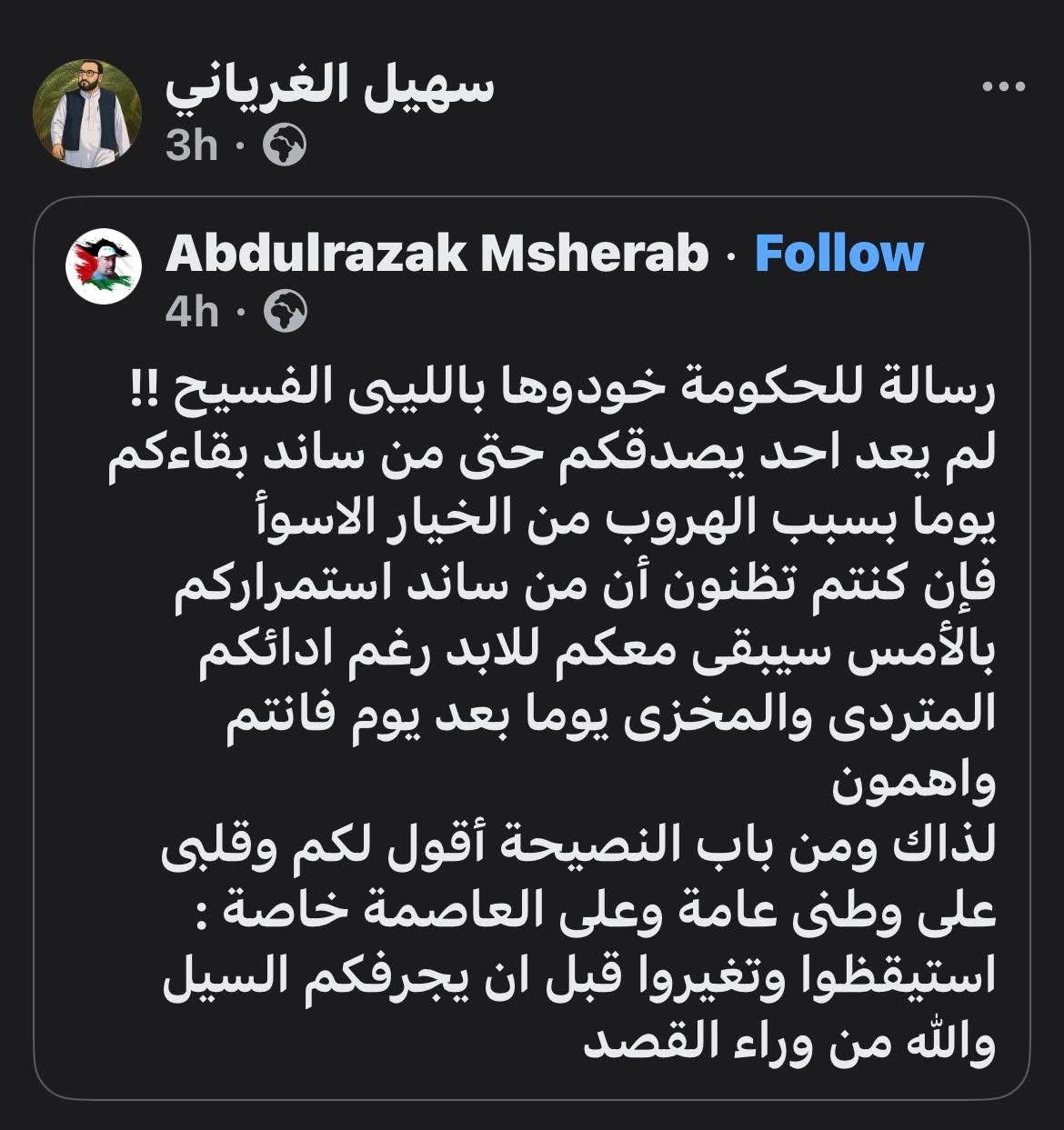Open سهيل الغرياني's profile picture

(87, 114)
